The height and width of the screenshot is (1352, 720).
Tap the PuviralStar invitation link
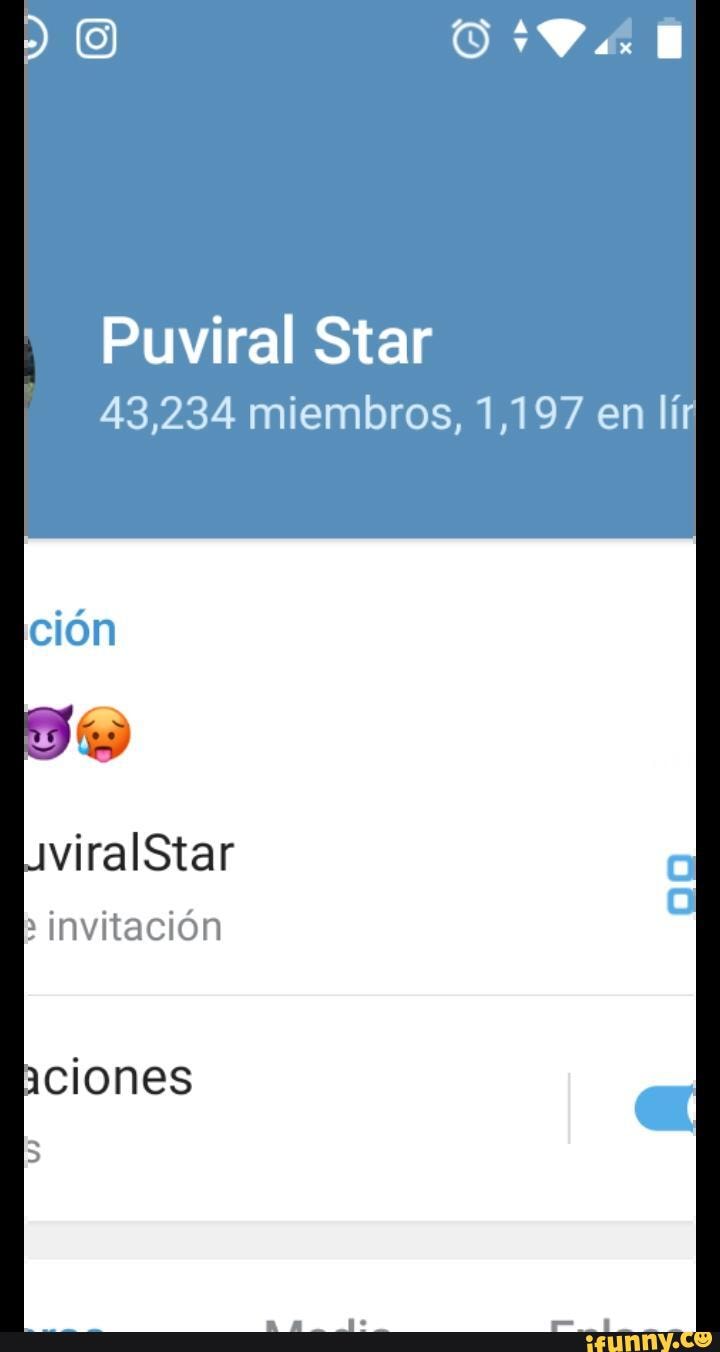tap(130, 852)
